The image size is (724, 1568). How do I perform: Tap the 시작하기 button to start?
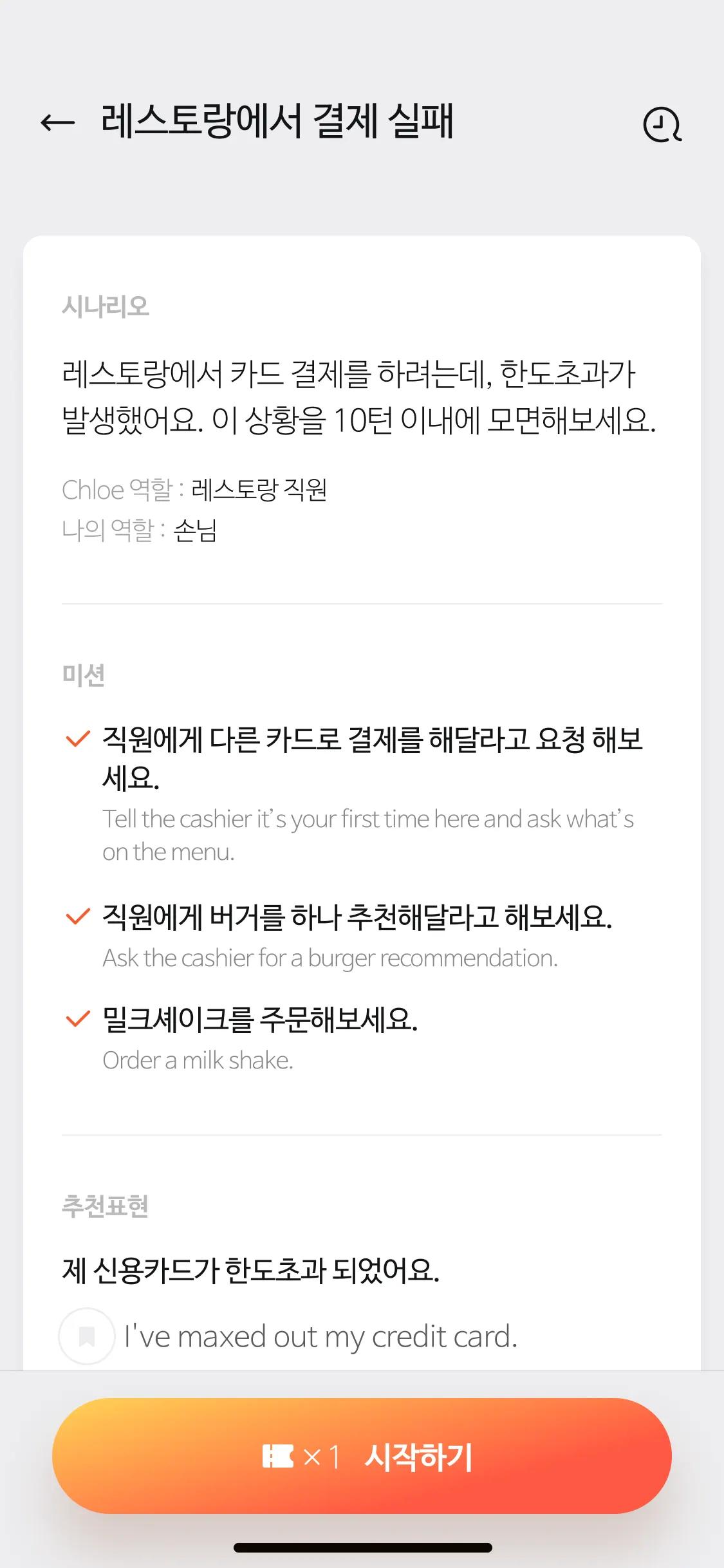(362, 1456)
